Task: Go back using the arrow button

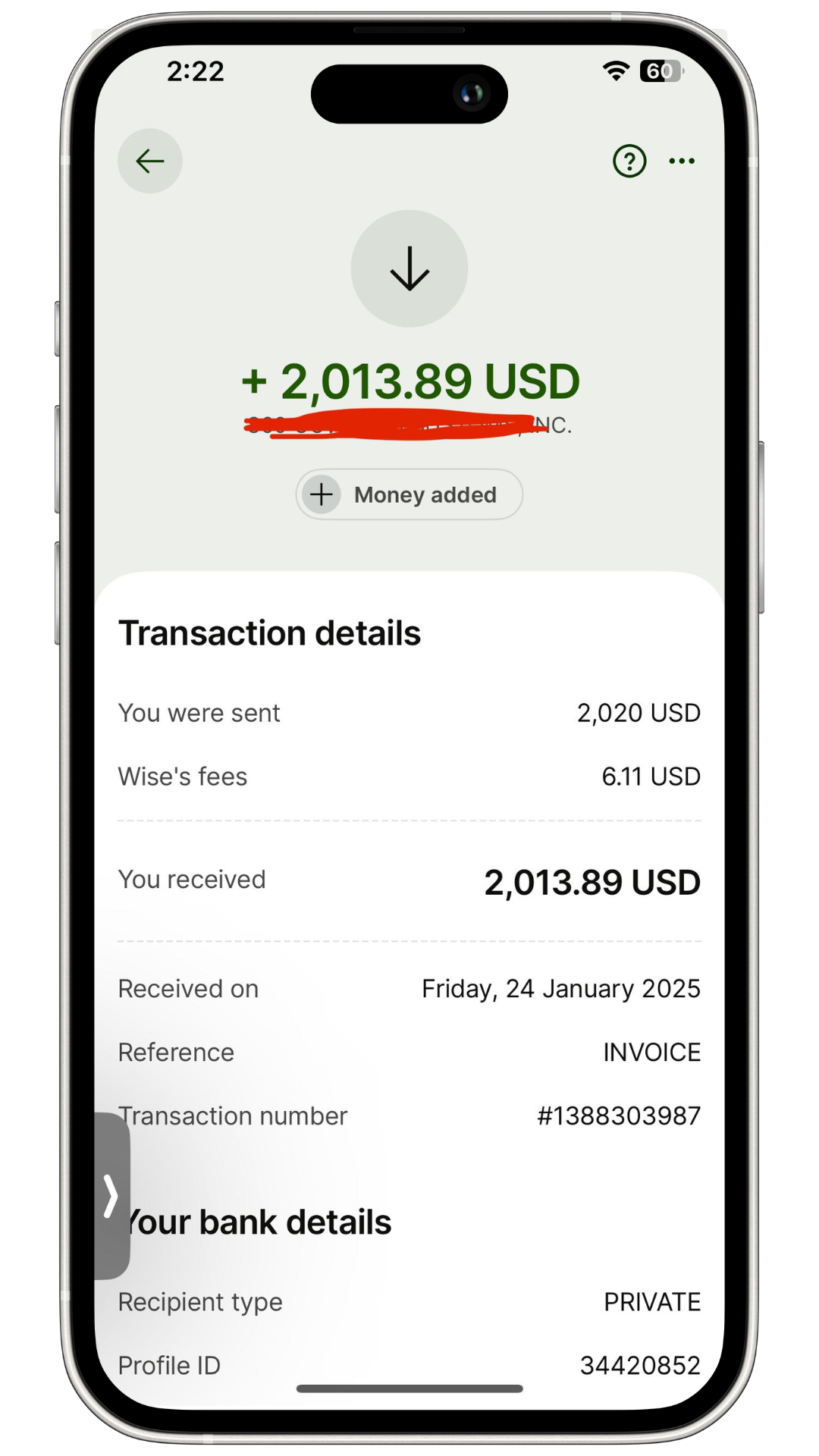Action: pos(149,161)
